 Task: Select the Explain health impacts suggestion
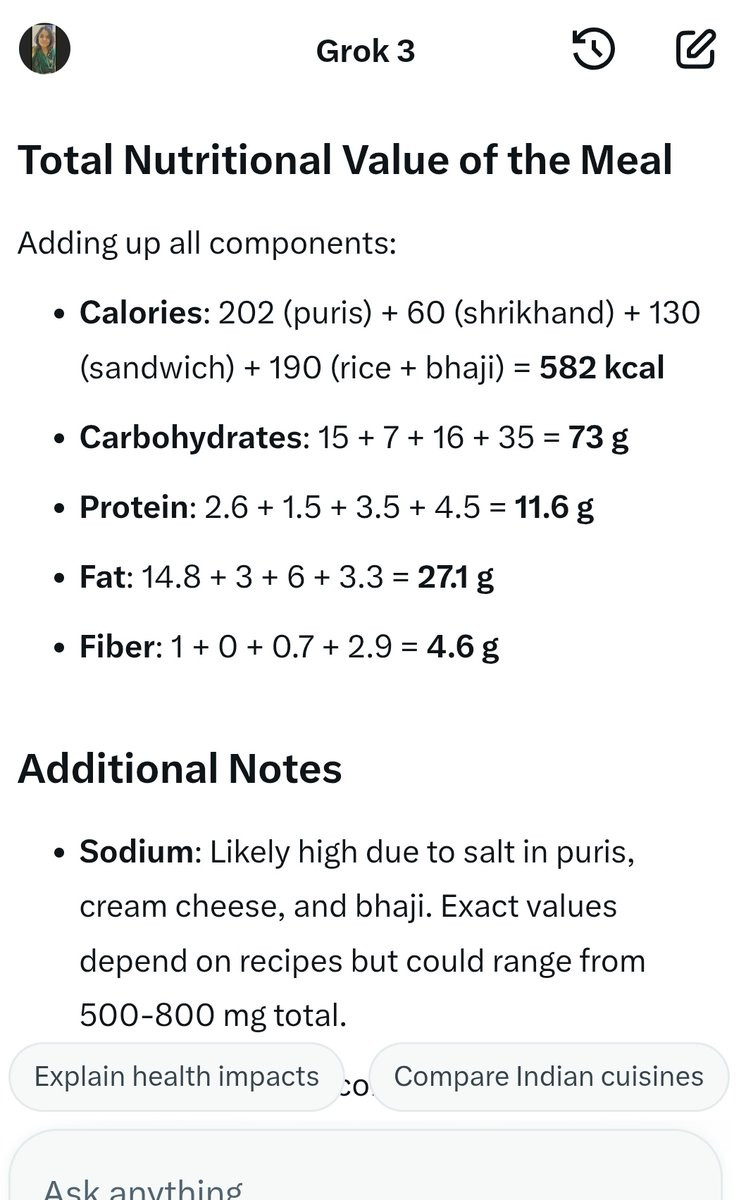(177, 1077)
